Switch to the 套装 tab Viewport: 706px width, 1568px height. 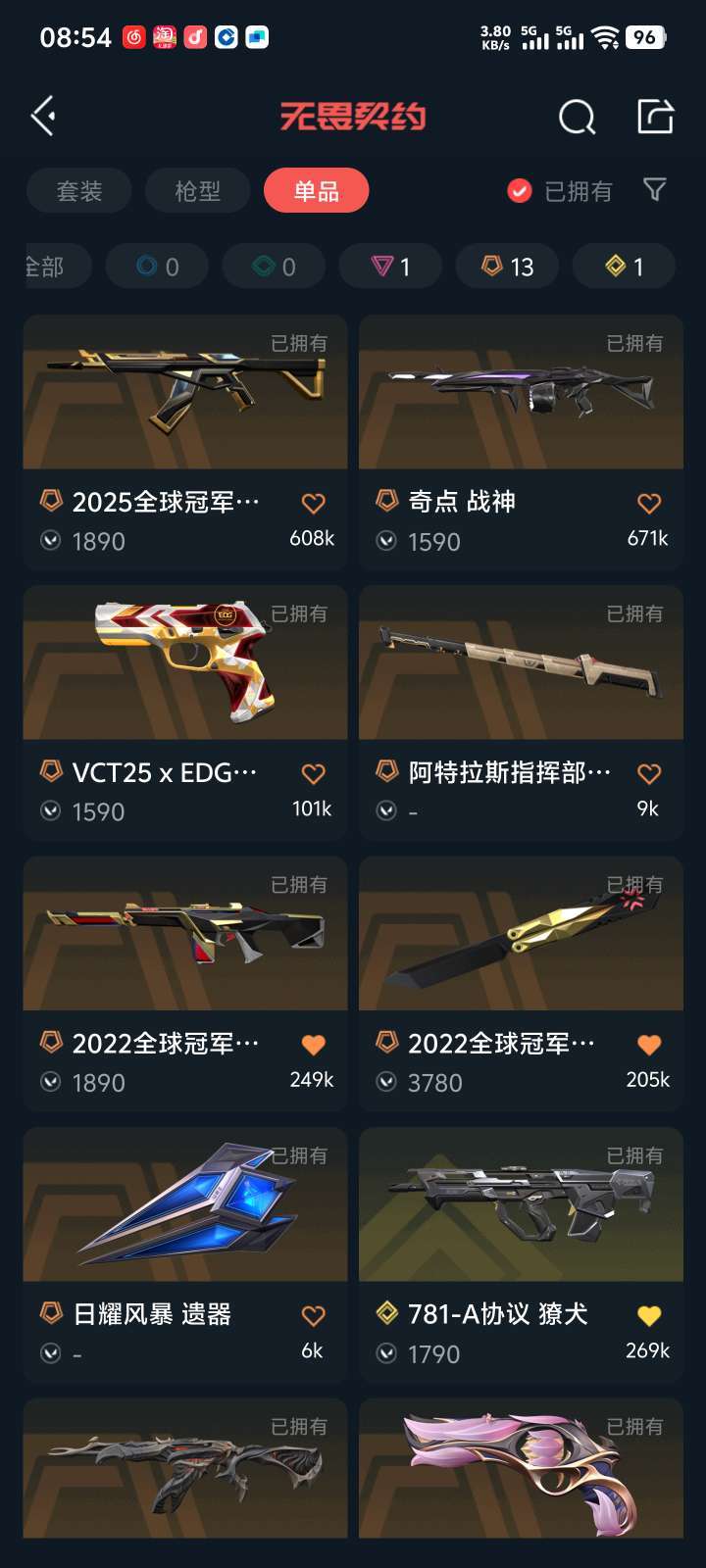pyautogui.click(x=79, y=191)
